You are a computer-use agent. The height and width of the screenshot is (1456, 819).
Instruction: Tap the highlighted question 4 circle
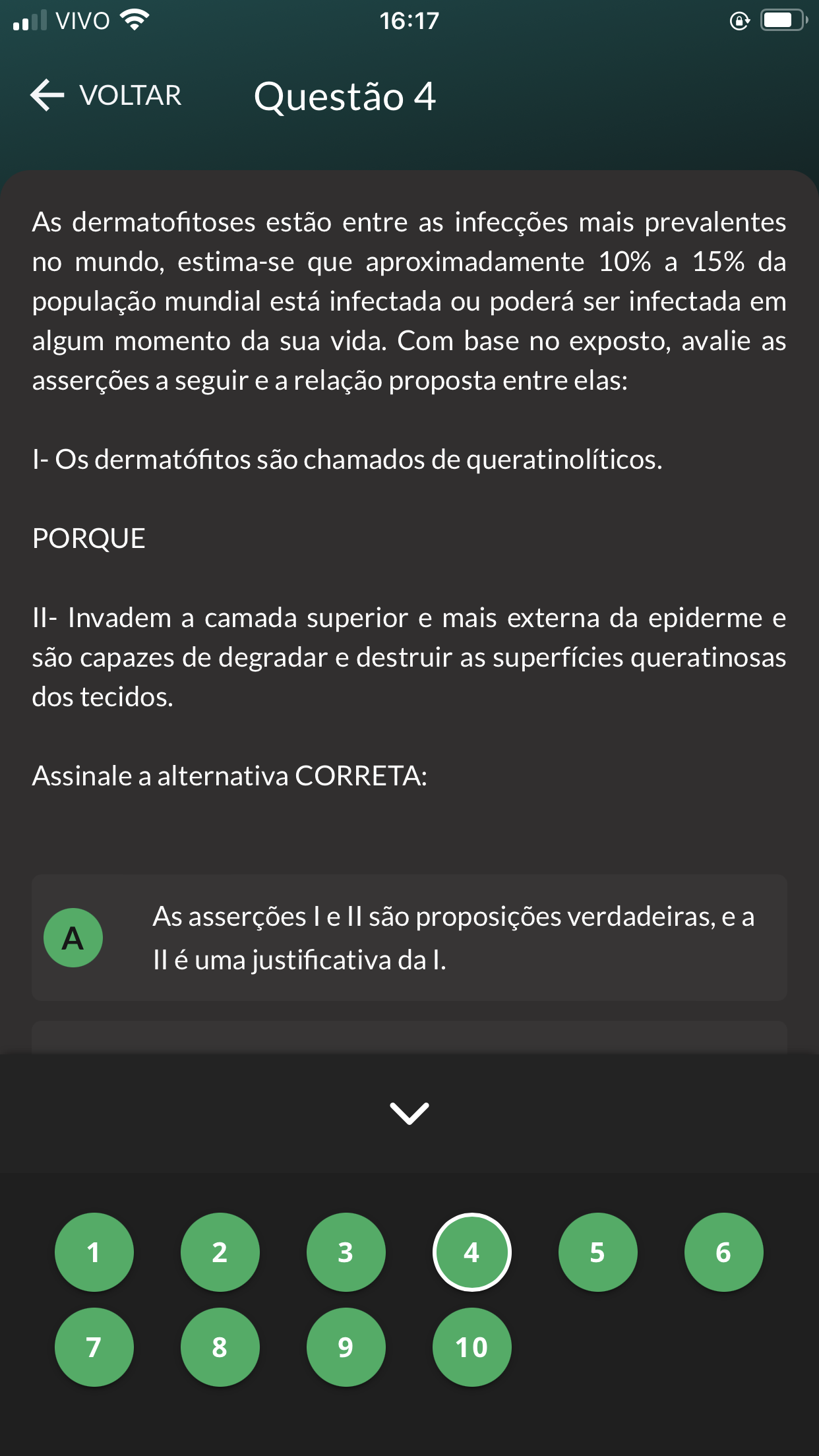pos(472,1252)
